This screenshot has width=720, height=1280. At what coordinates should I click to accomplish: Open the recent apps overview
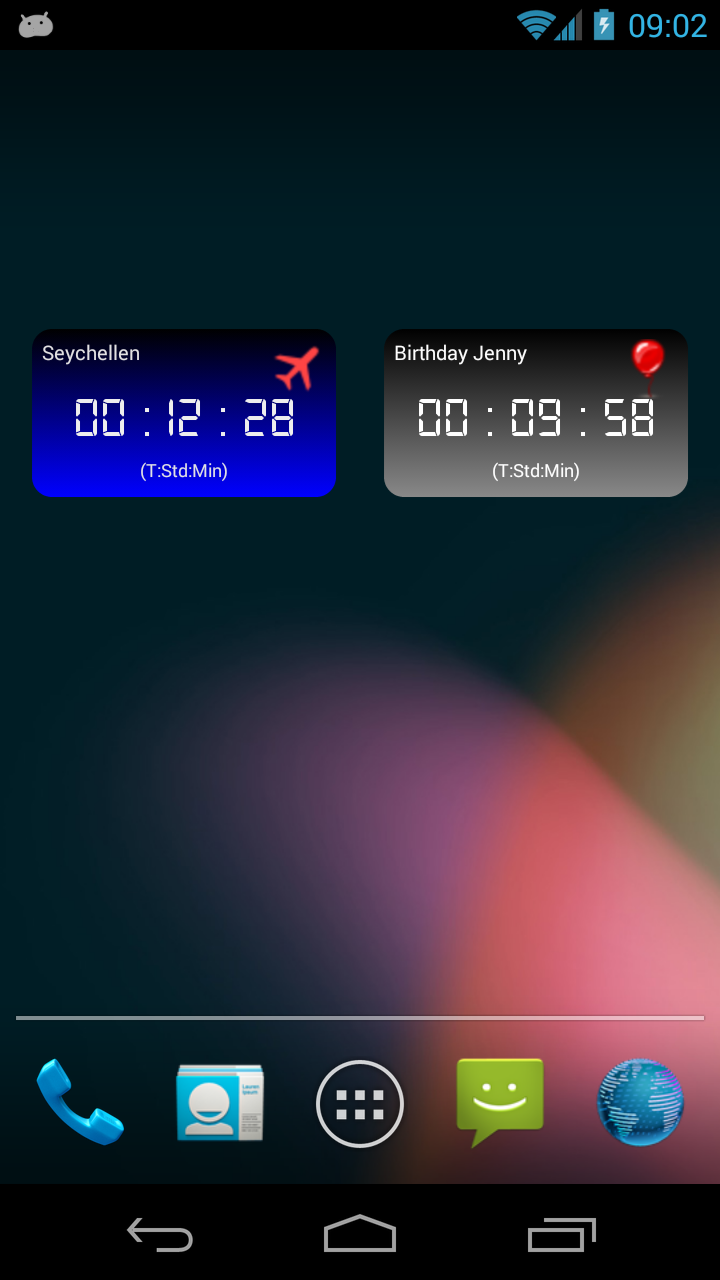click(x=561, y=1234)
